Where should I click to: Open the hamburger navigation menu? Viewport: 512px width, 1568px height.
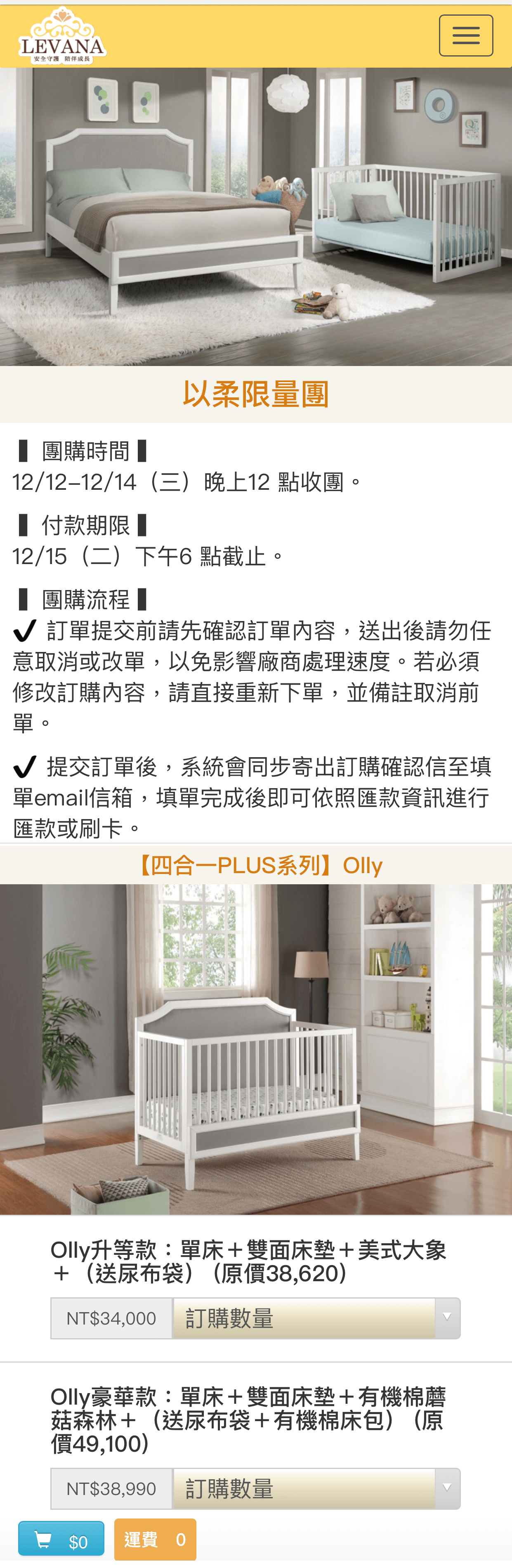tap(466, 35)
